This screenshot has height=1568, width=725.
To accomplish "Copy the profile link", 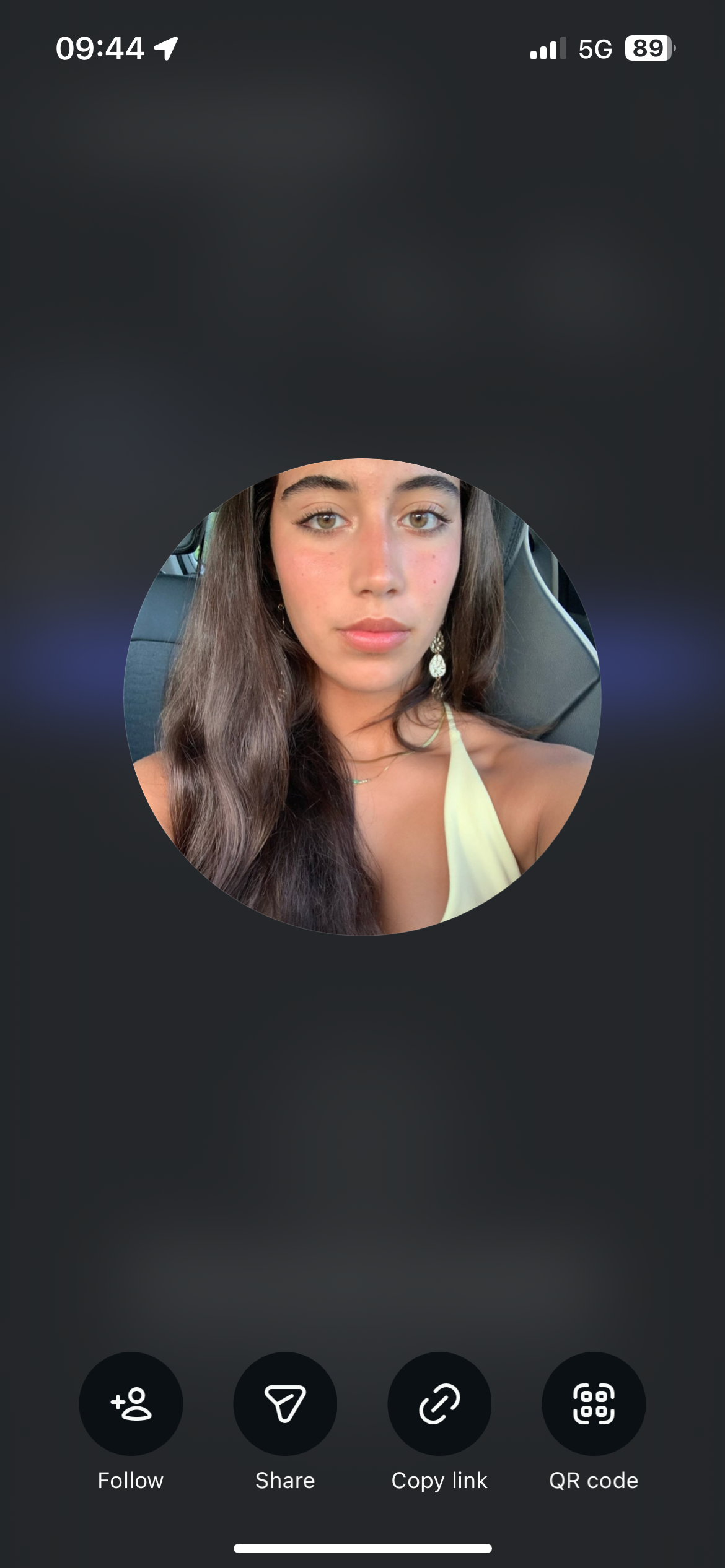I will click(x=439, y=1403).
